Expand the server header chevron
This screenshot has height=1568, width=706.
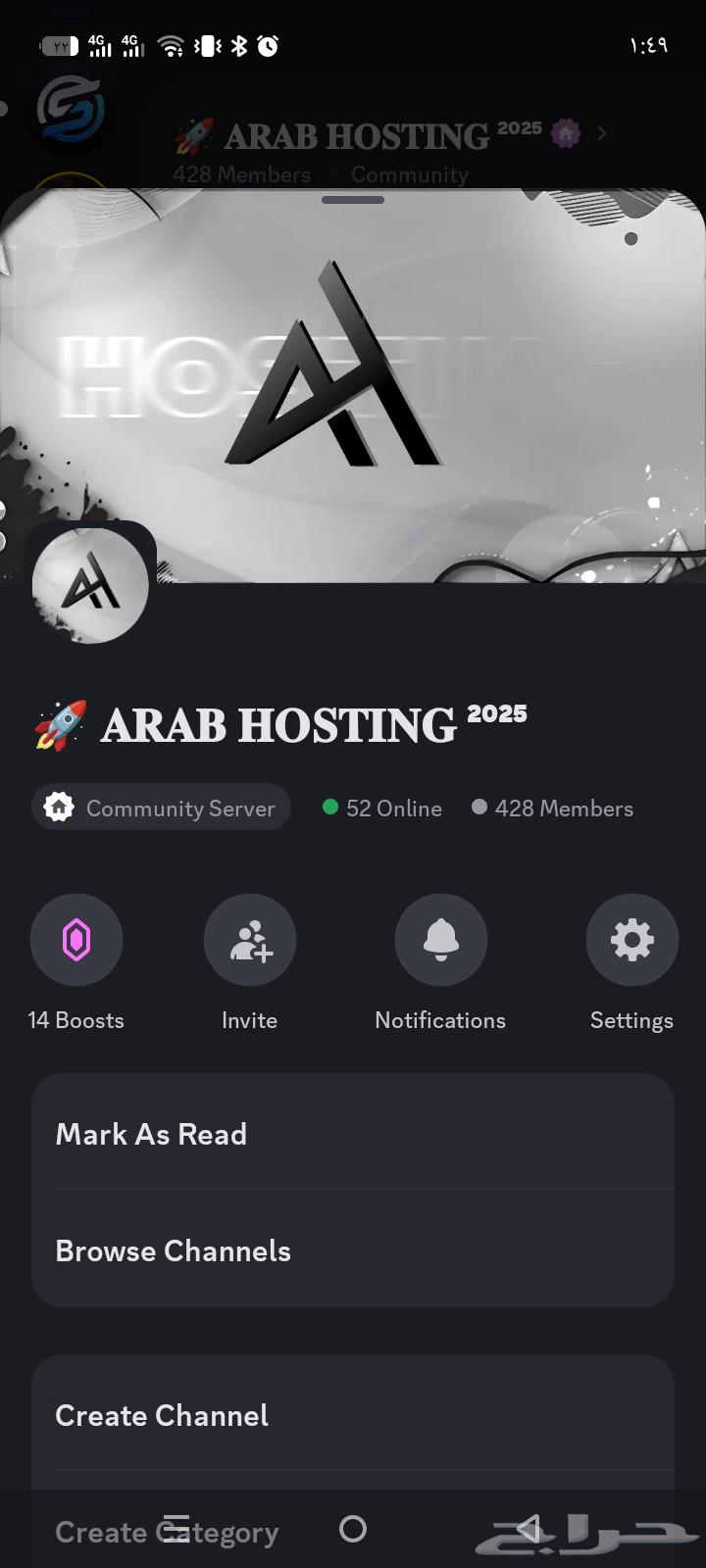[x=602, y=133]
